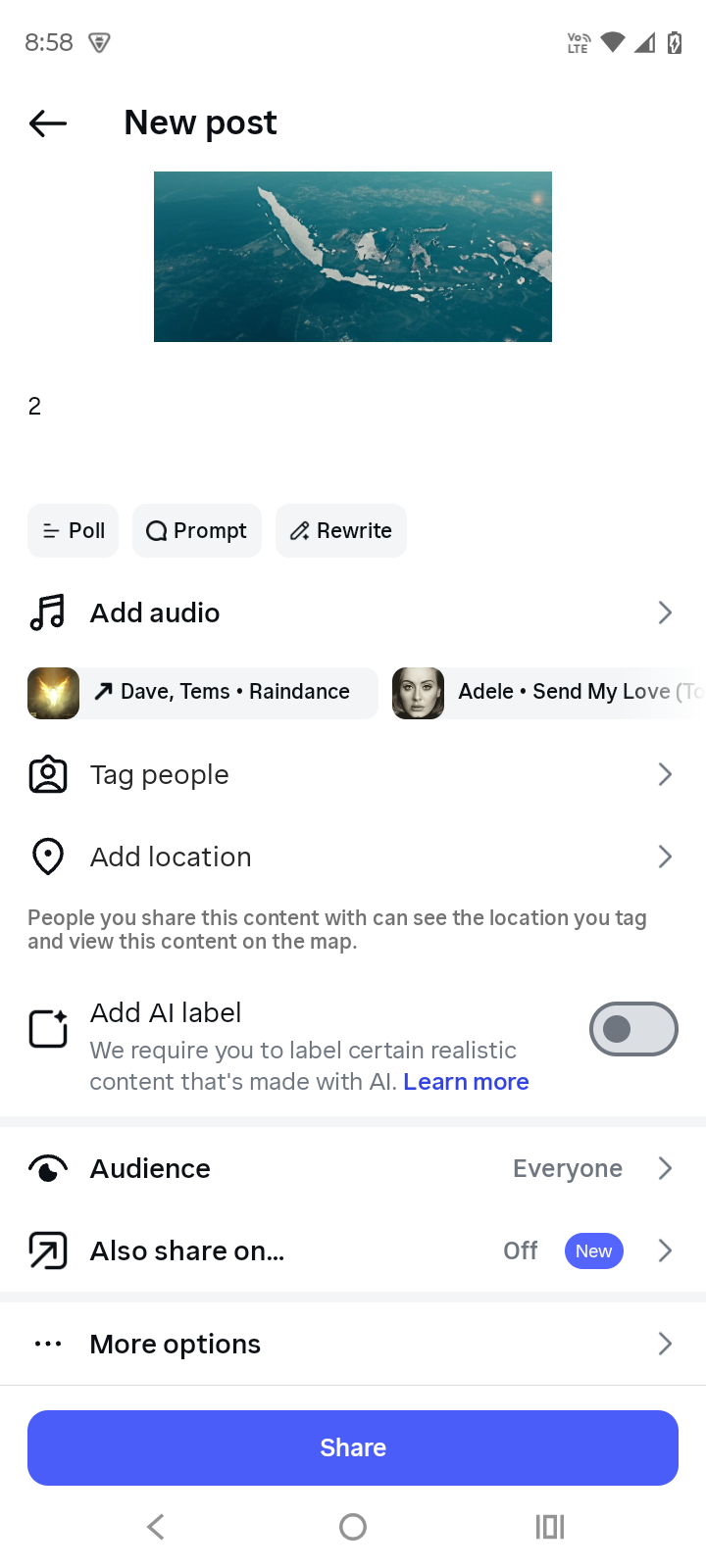Go back from New post
706x1568 pixels.
click(x=48, y=122)
